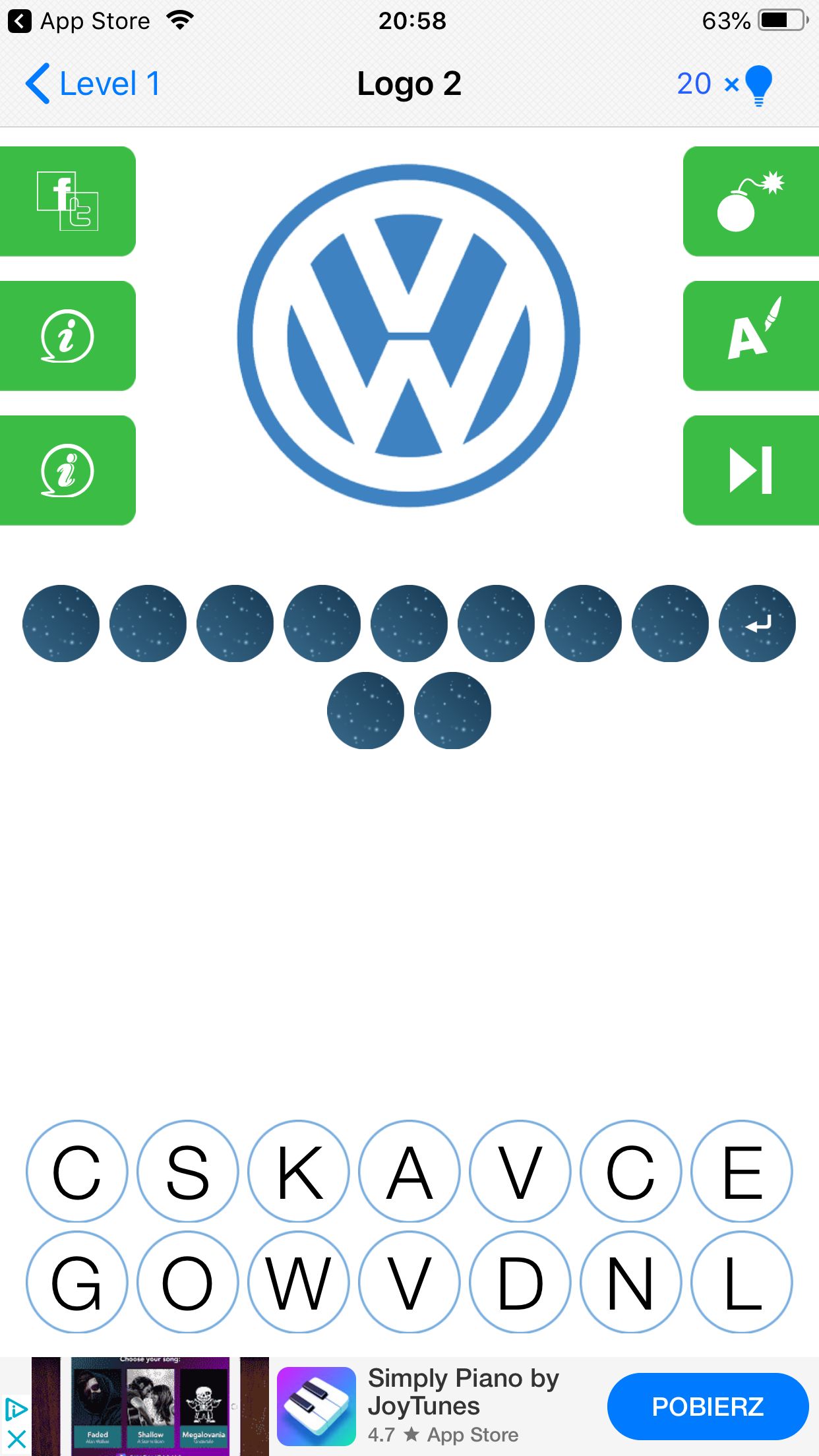Choose the letter E
Screen dimensions: 819x1456
[x=742, y=1171]
